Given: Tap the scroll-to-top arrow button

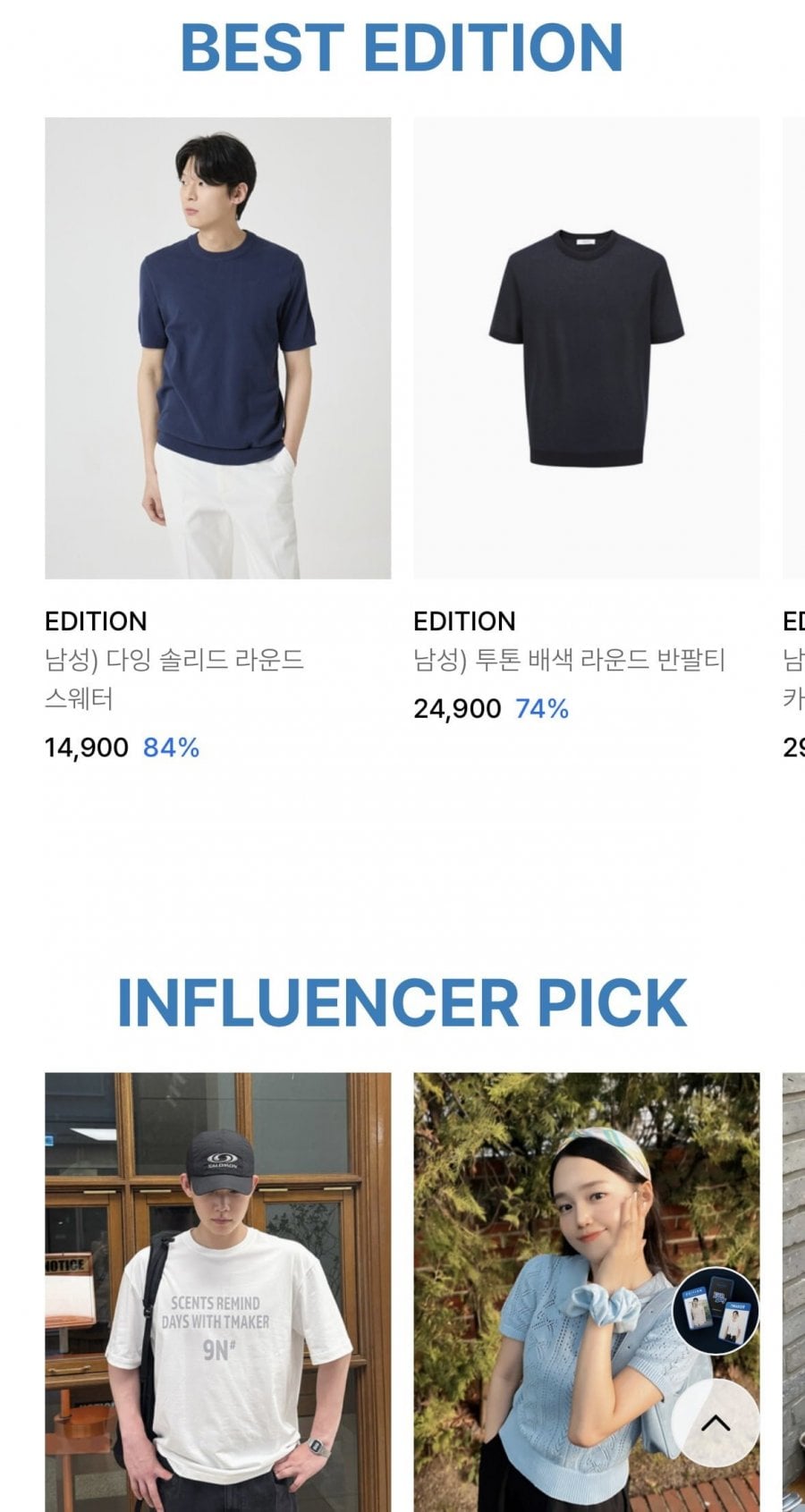Looking at the screenshot, I should (x=716, y=1423).
